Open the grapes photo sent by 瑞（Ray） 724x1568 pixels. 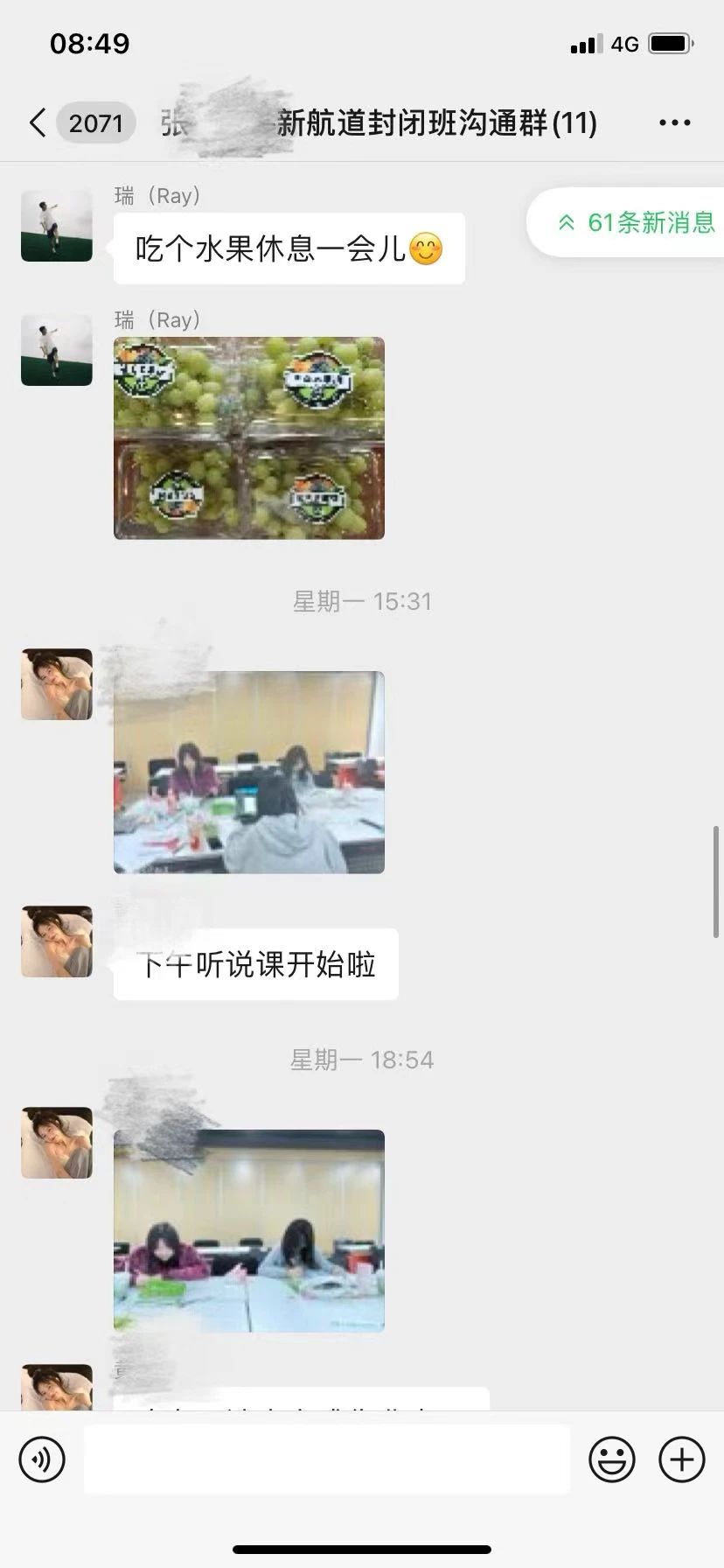(249, 437)
